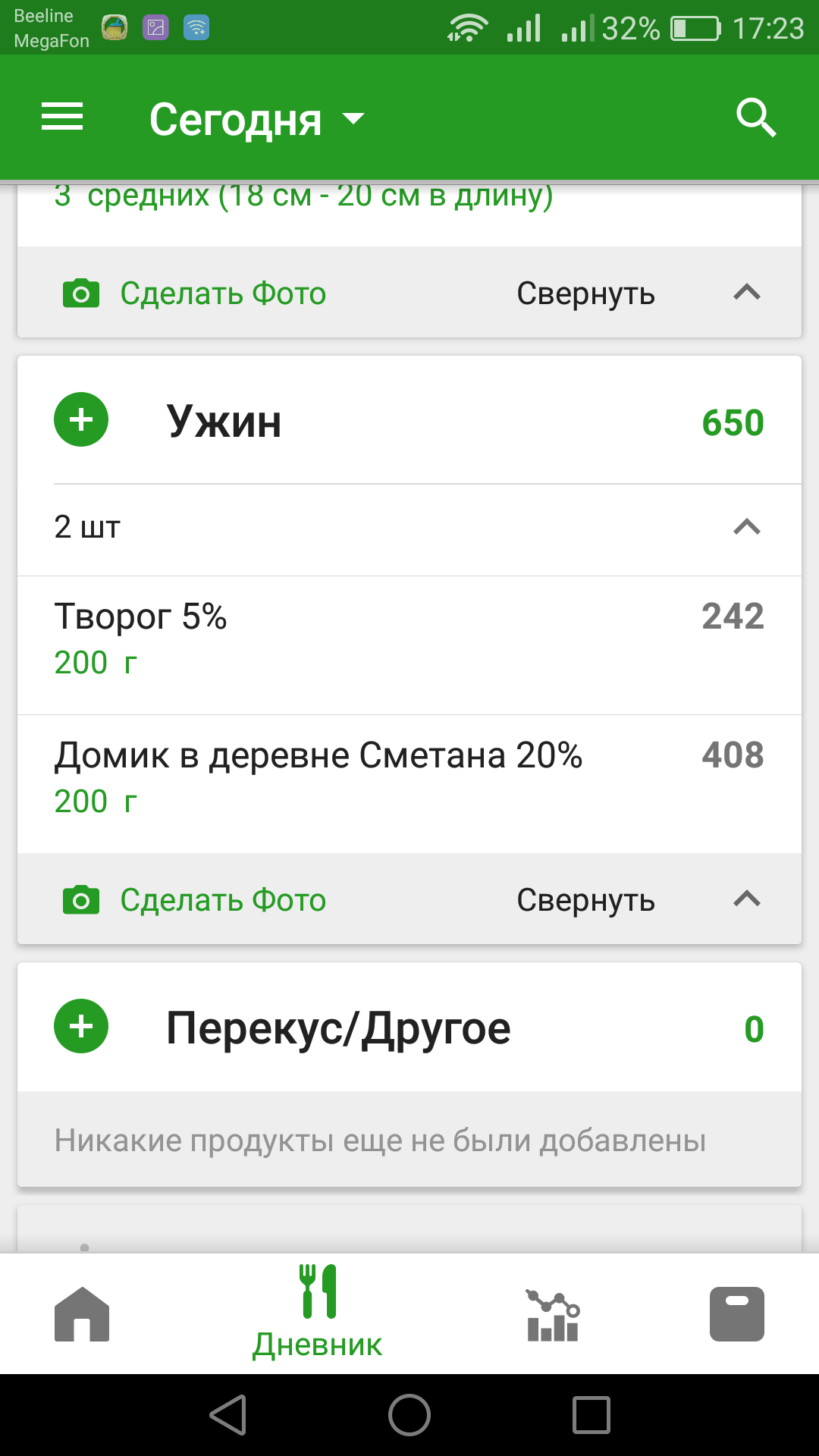Open Домик в деревне Сметана 20% entry
819x1456 pixels.
point(409,784)
